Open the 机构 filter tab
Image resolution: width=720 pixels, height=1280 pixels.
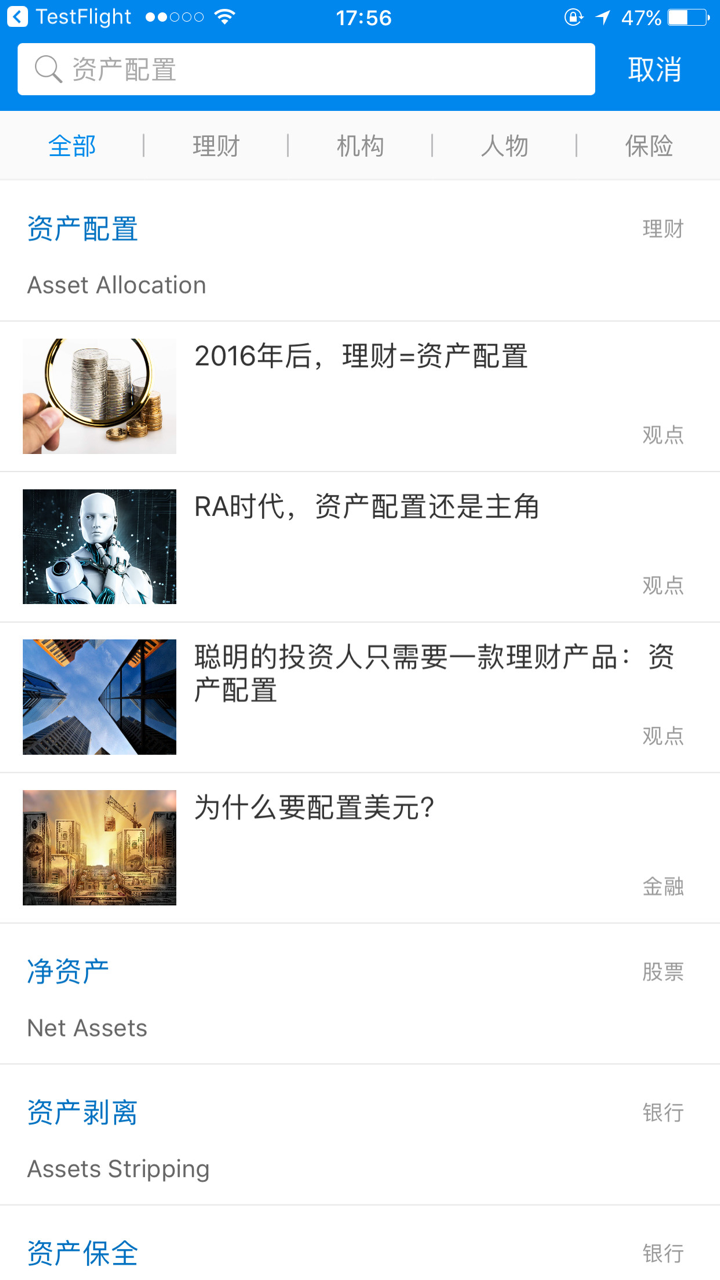[x=360, y=145]
